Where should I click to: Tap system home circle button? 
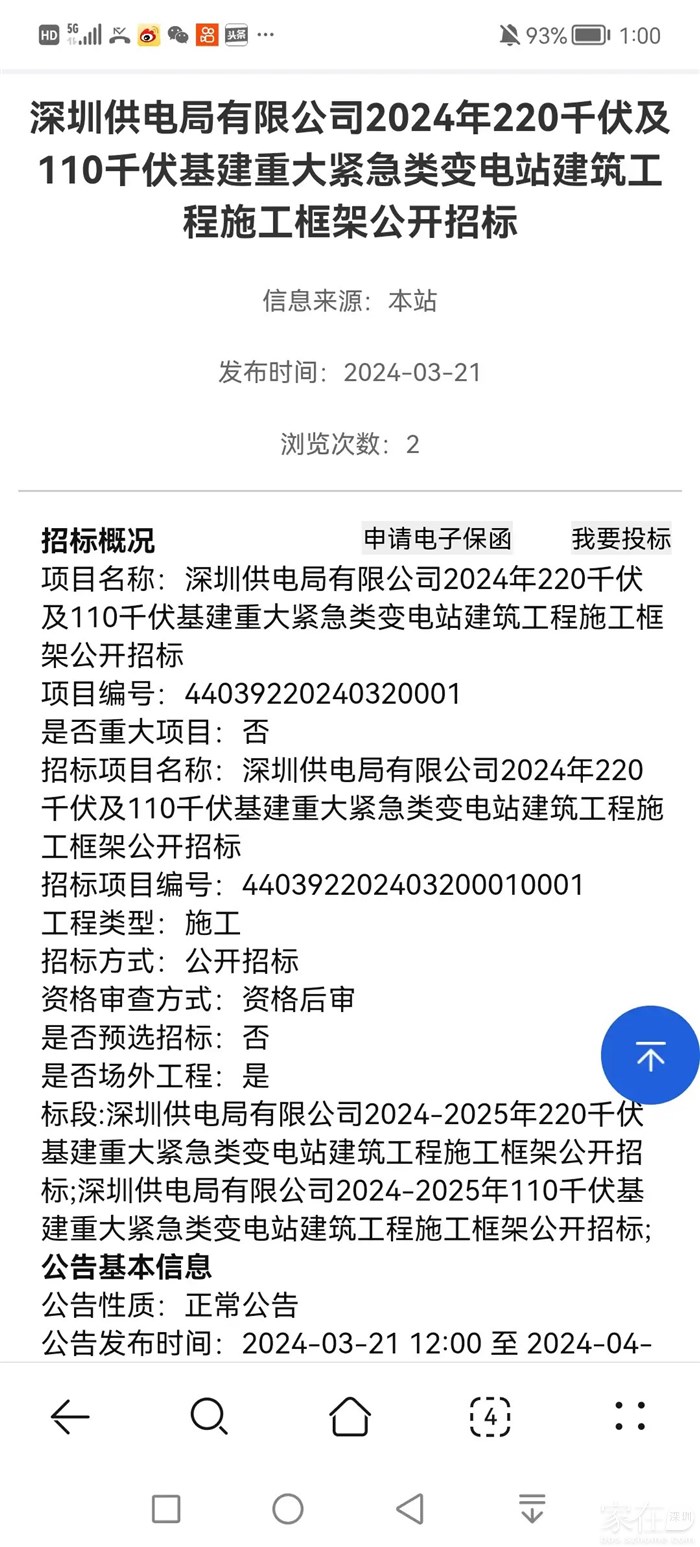point(288,1508)
